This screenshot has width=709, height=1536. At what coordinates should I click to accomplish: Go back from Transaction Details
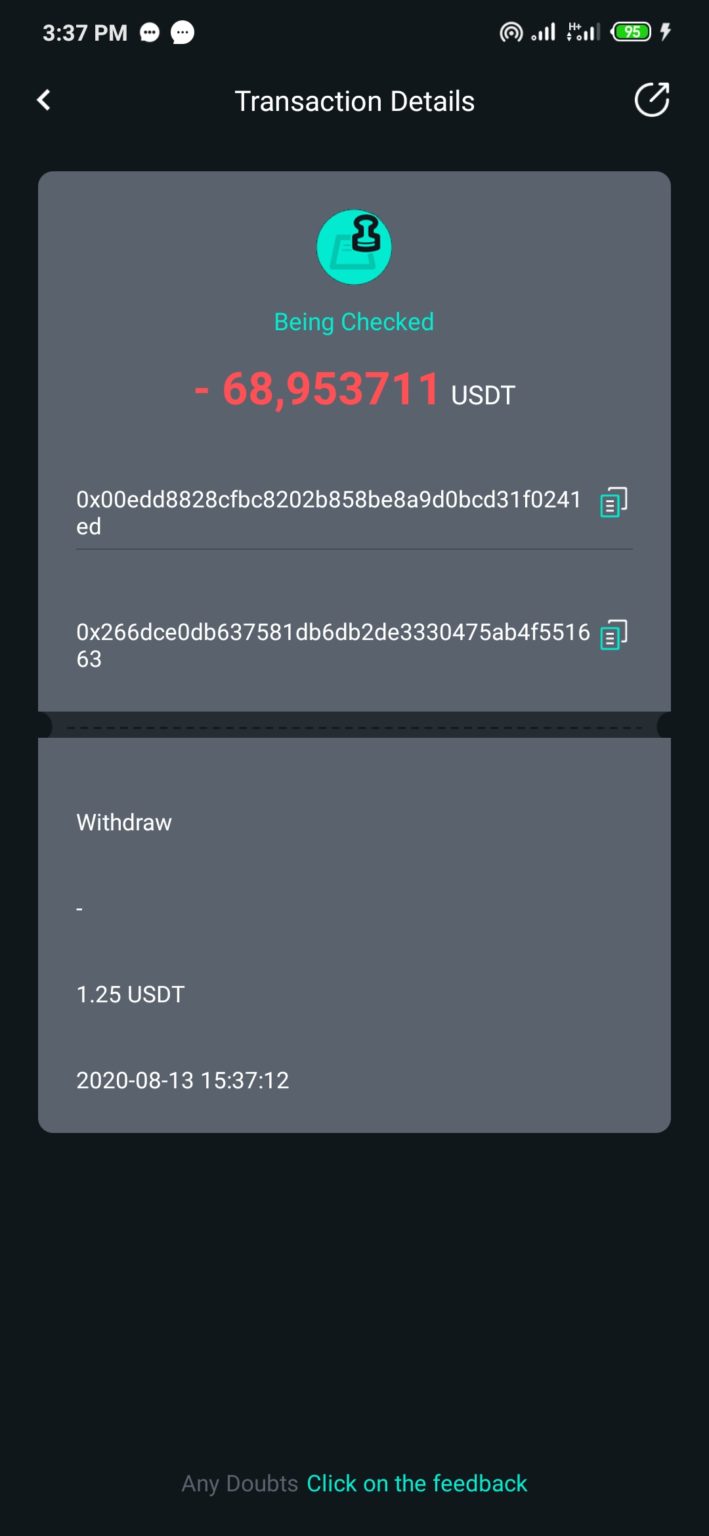pos(44,100)
